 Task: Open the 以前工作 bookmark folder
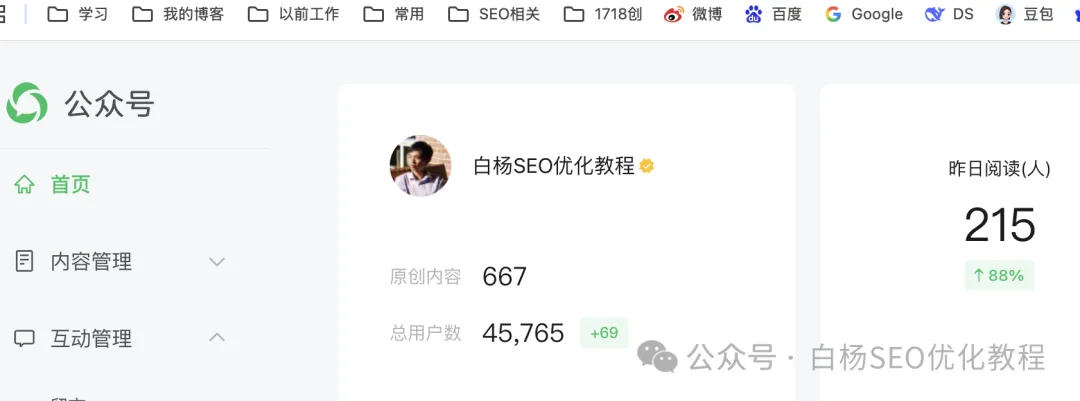pyautogui.click(x=294, y=14)
